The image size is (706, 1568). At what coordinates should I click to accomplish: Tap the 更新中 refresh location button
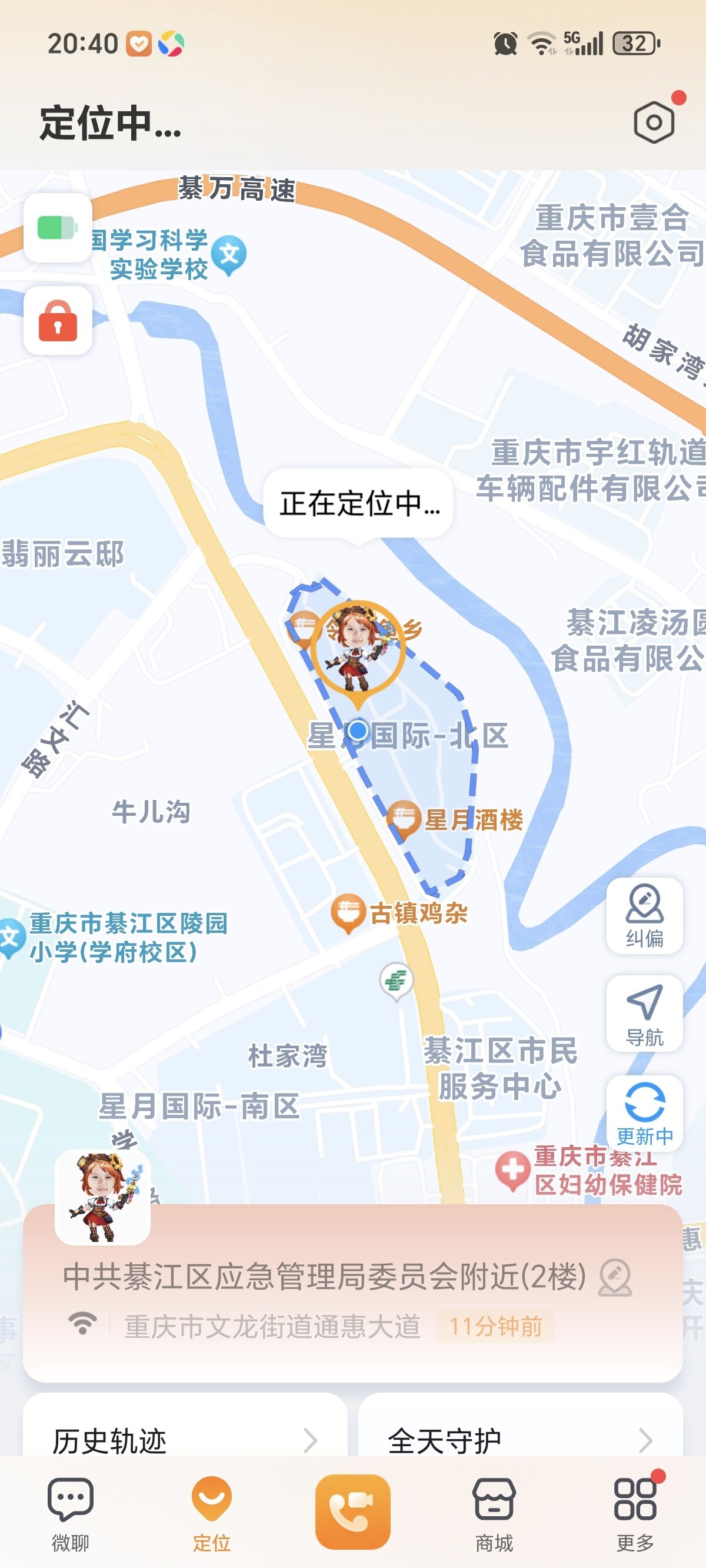(x=644, y=1112)
